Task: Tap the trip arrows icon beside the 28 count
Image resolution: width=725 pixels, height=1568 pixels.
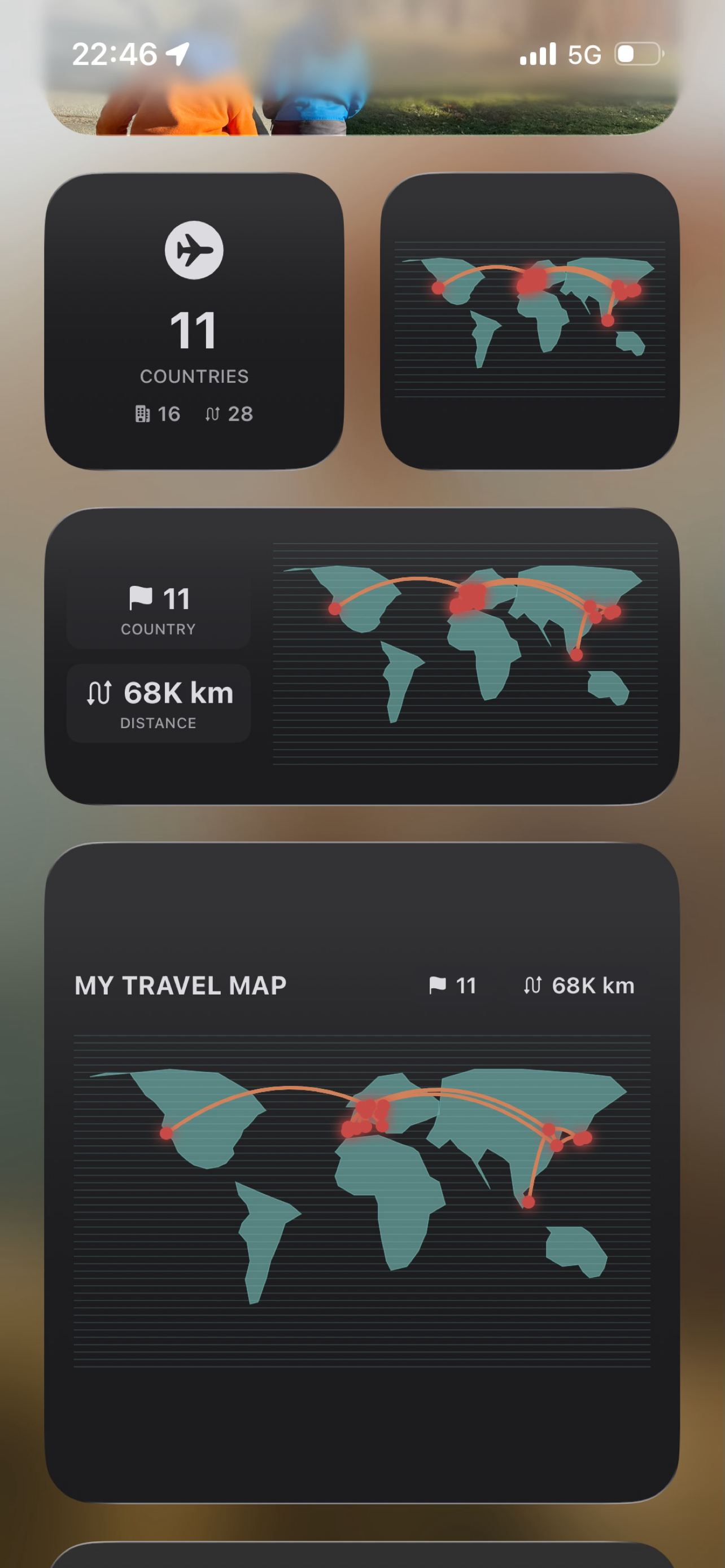Action: coord(212,413)
